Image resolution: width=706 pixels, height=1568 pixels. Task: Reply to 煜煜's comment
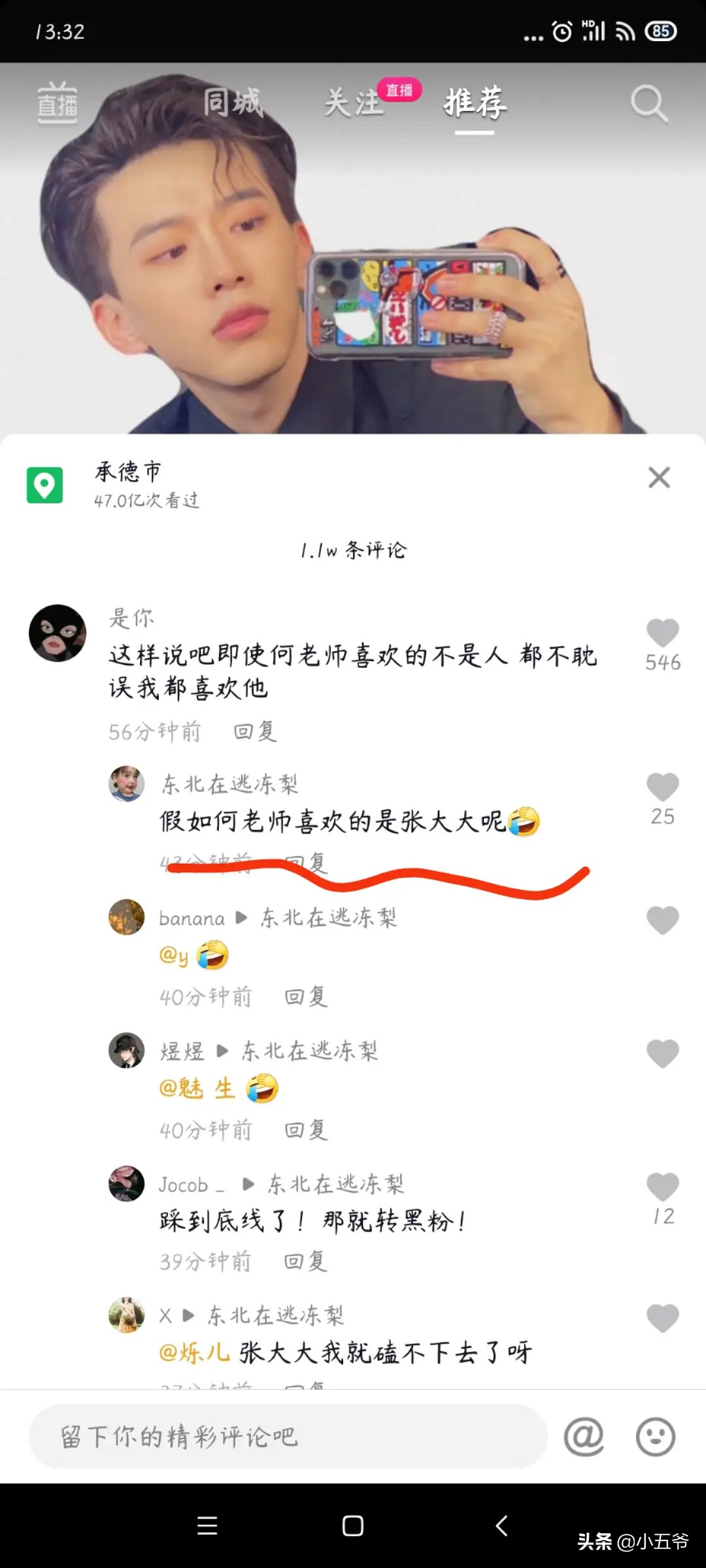(307, 1130)
